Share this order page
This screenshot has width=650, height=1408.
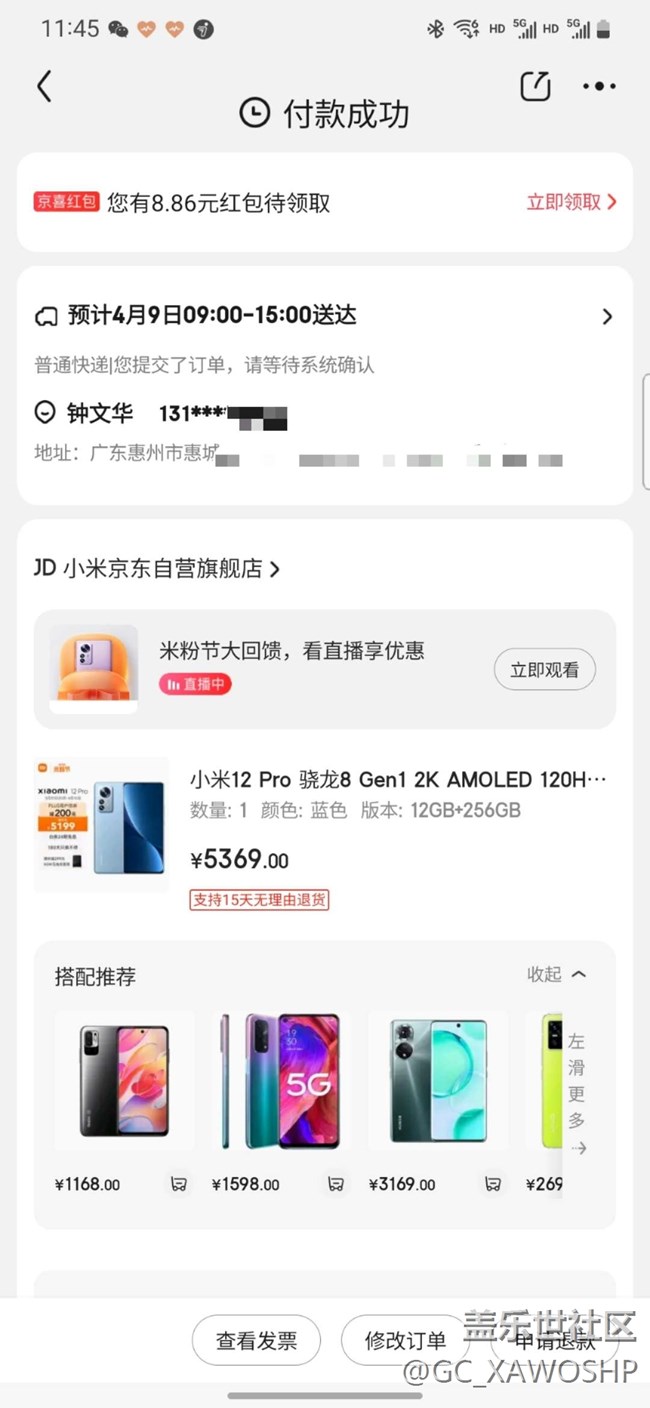click(x=536, y=87)
